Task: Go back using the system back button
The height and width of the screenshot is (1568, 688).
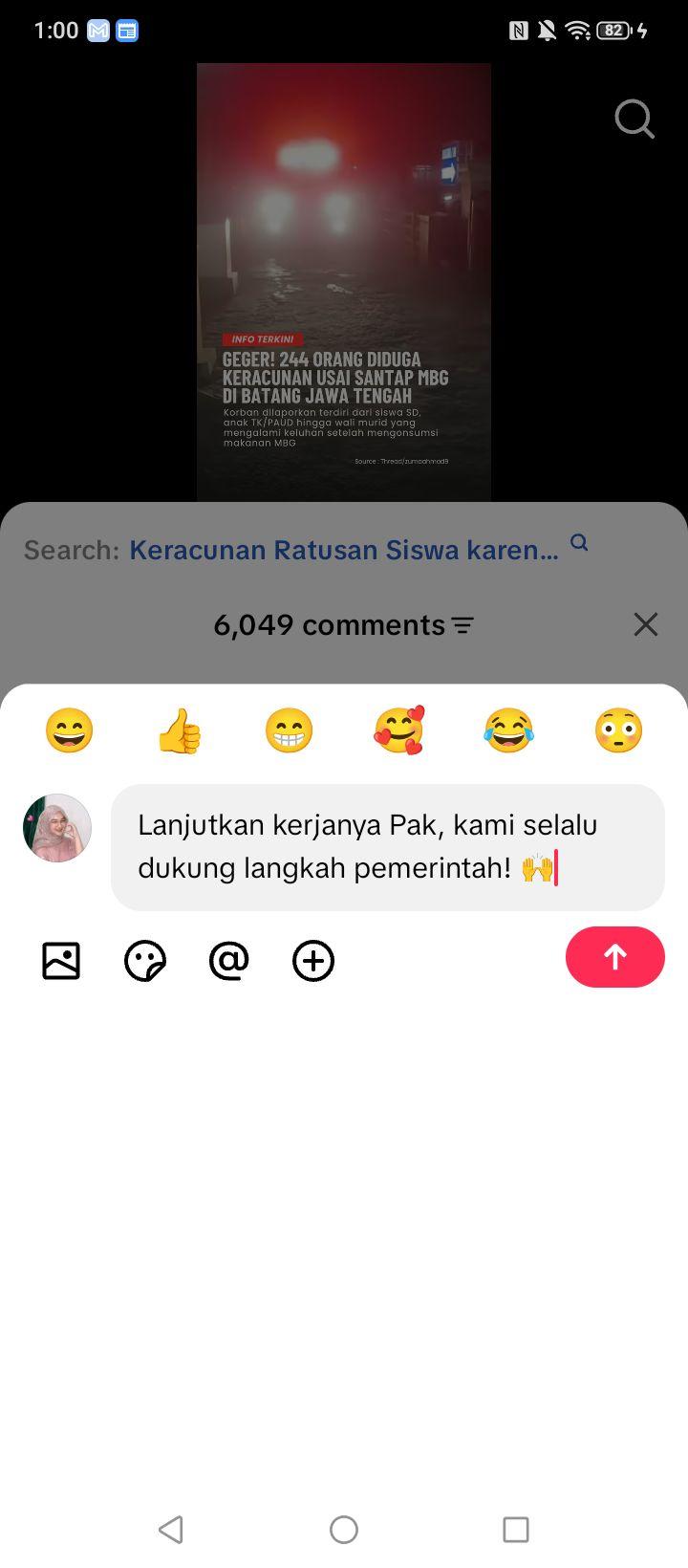Action: click(x=171, y=1530)
